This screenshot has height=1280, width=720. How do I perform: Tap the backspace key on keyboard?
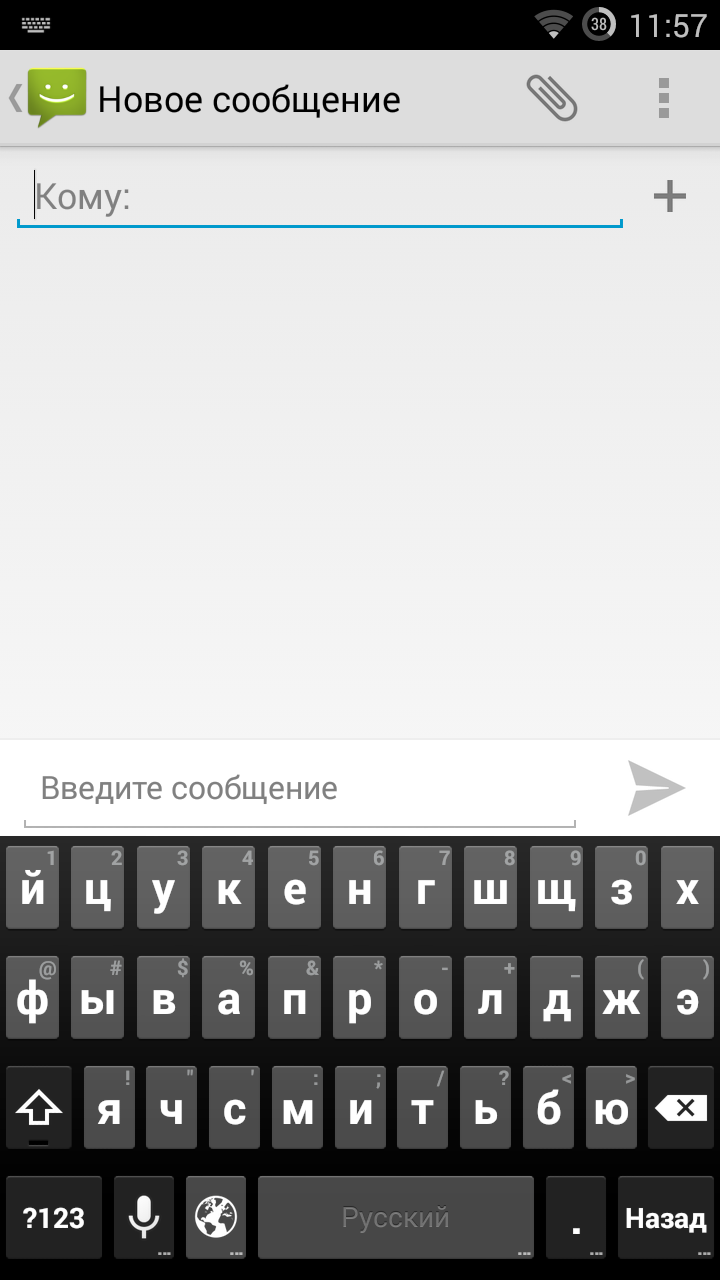pyautogui.click(x=681, y=1108)
